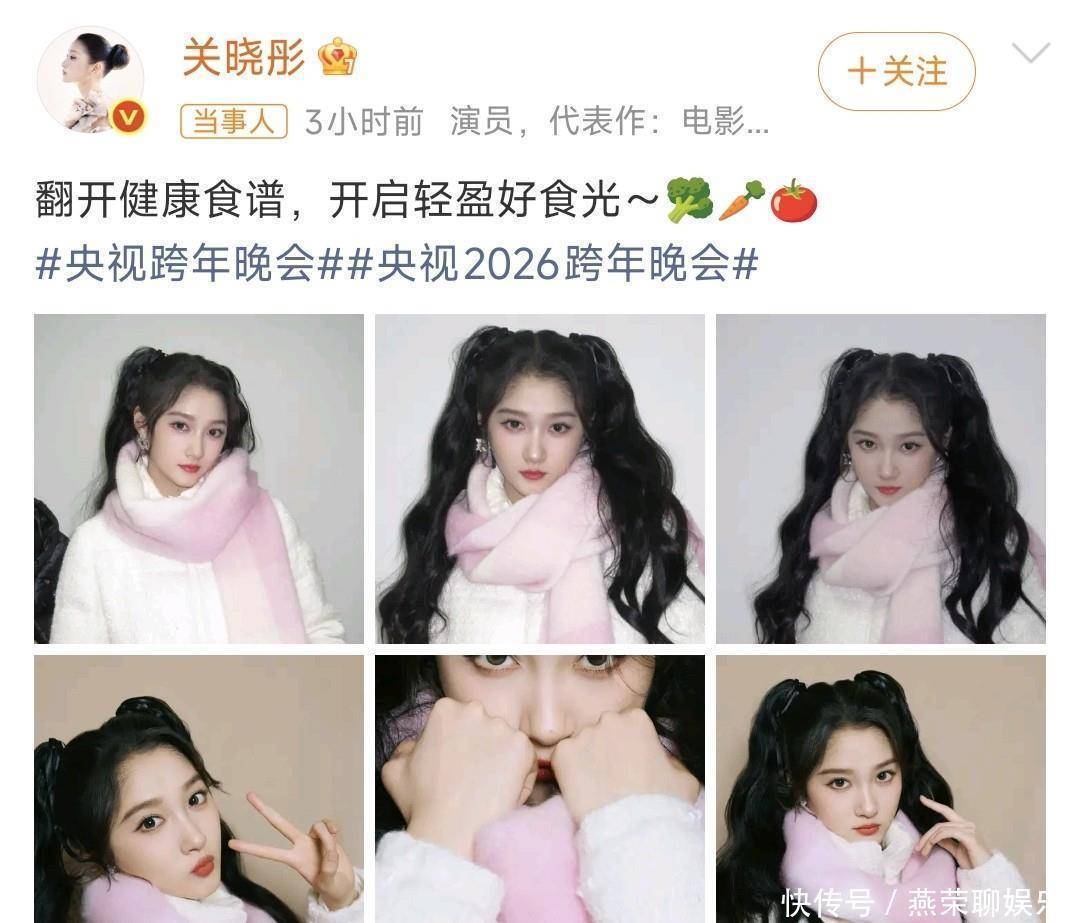
Task: Open the 关晓彤 username link
Action: click(243, 59)
